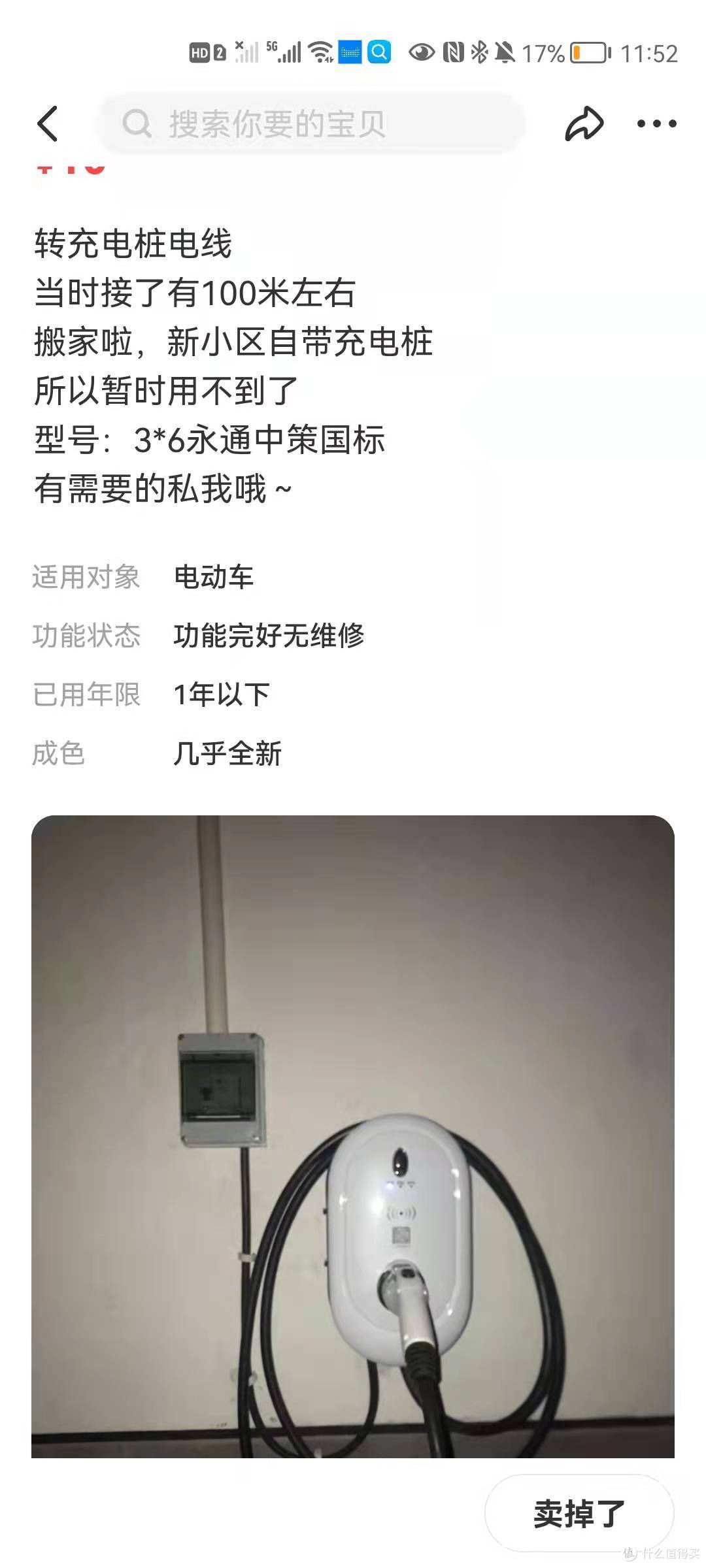The image size is (706, 1568).
Task: Go back using the arrow
Action: pos(48,123)
